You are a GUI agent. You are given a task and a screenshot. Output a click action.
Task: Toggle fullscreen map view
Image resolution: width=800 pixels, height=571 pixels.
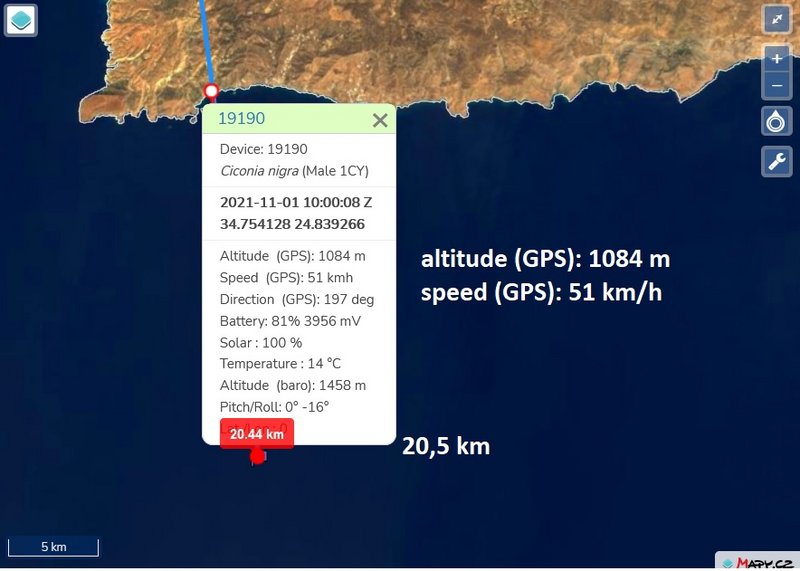[x=777, y=20]
